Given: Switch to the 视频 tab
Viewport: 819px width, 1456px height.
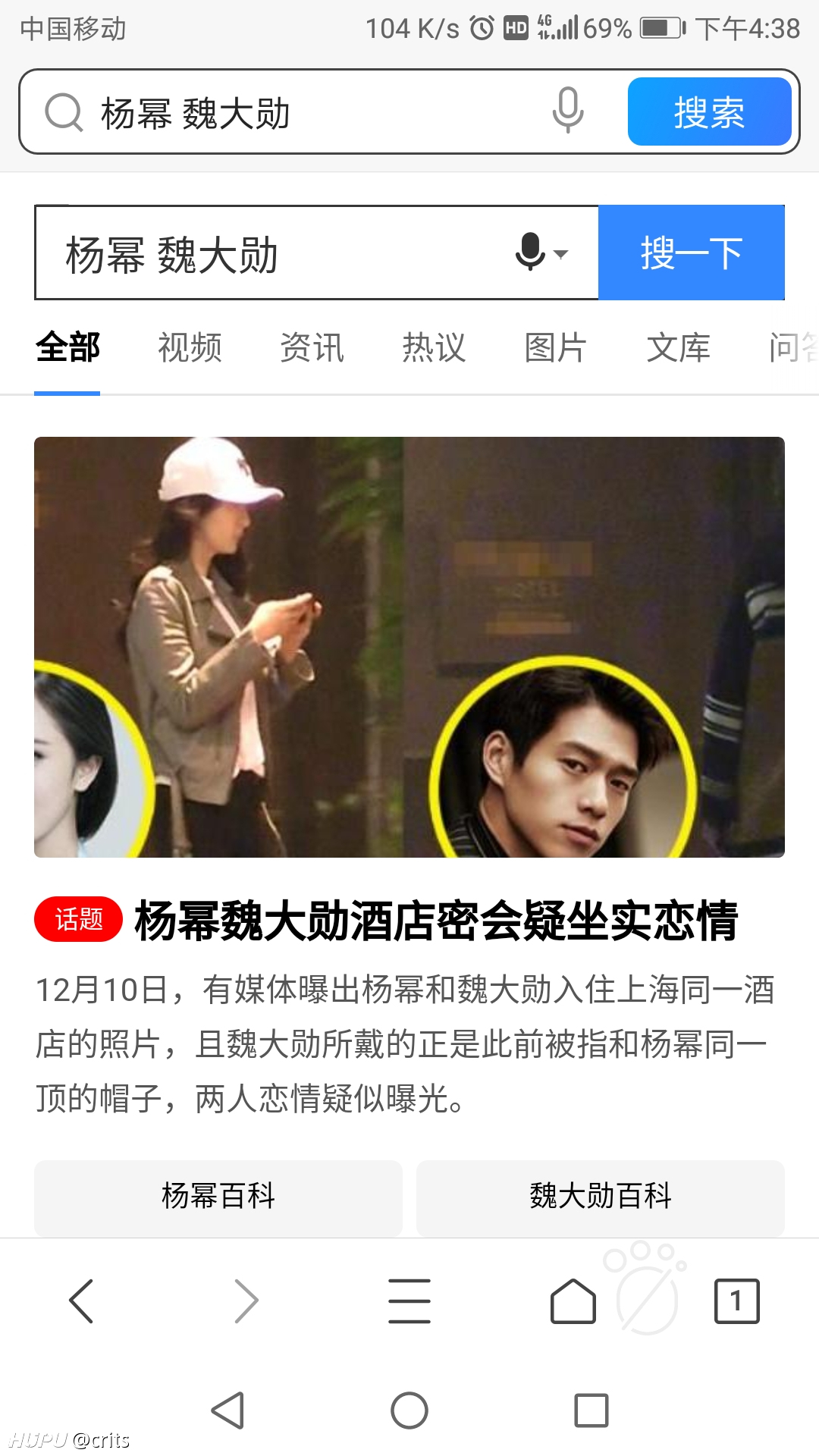Looking at the screenshot, I should point(190,348).
